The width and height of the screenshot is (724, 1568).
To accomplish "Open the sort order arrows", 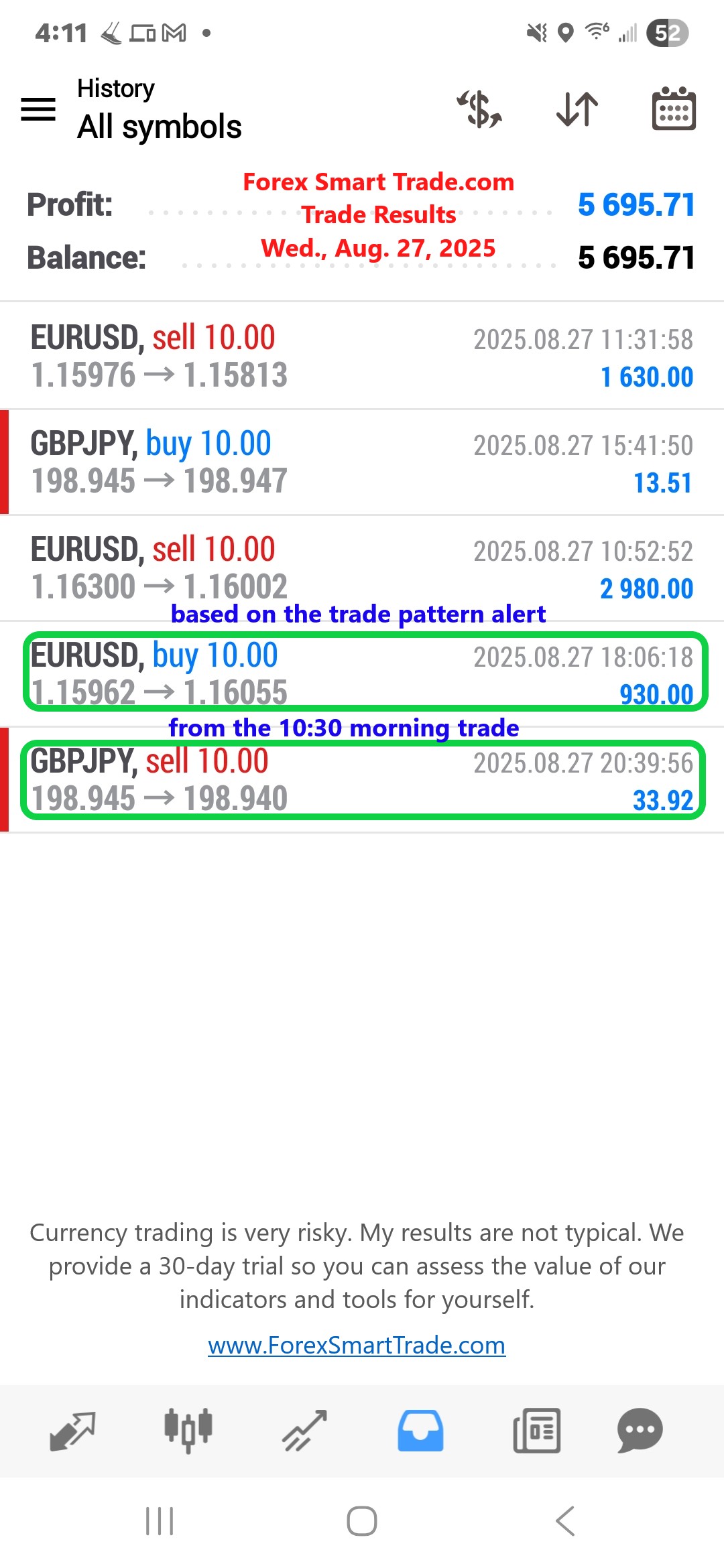I will click(x=577, y=109).
